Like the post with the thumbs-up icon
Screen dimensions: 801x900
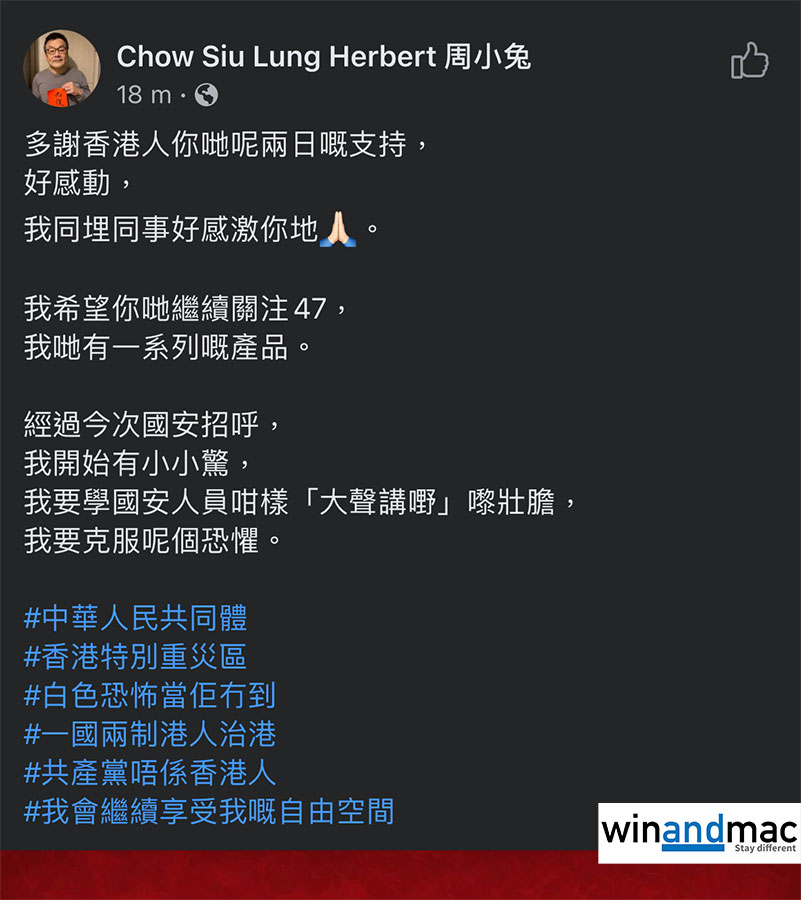749,61
